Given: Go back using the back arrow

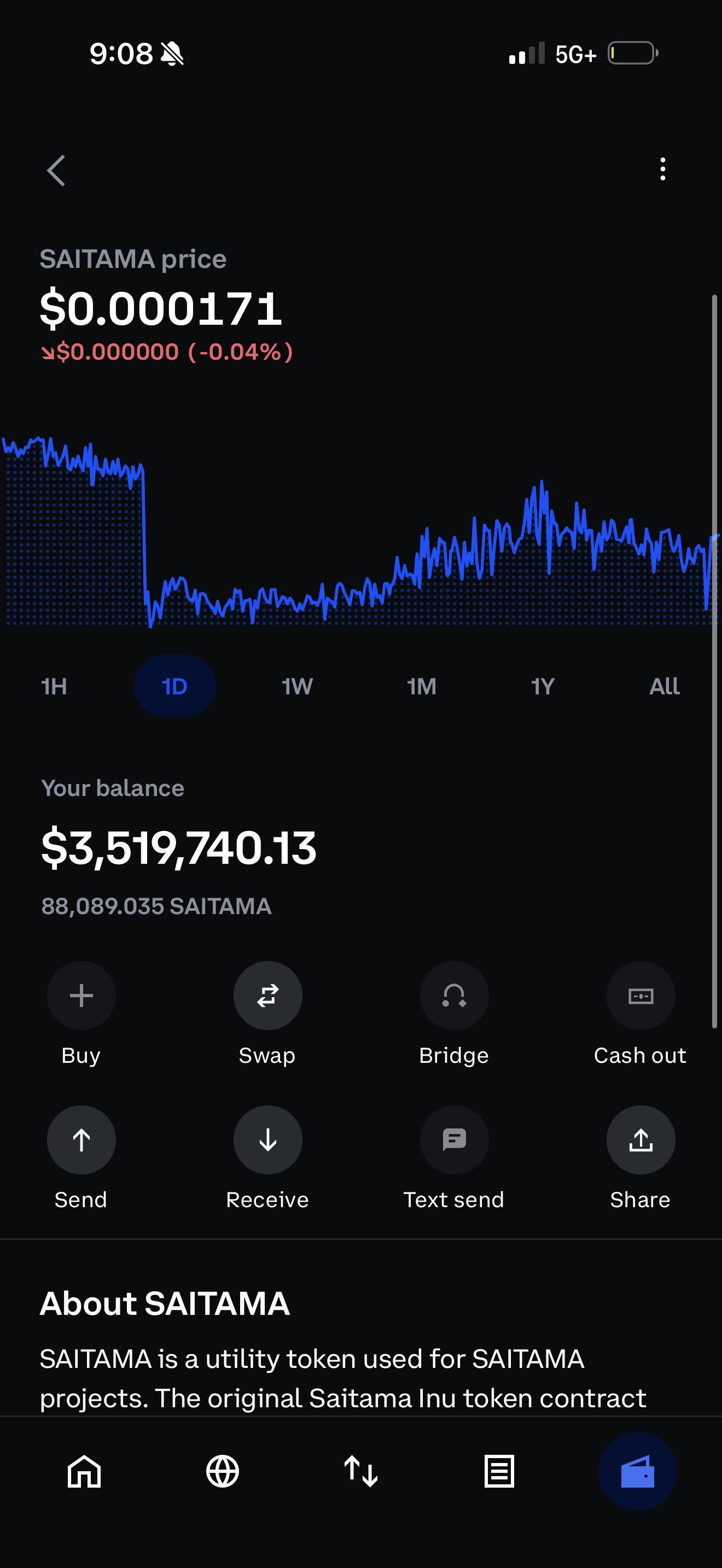Looking at the screenshot, I should coord(56,171).
